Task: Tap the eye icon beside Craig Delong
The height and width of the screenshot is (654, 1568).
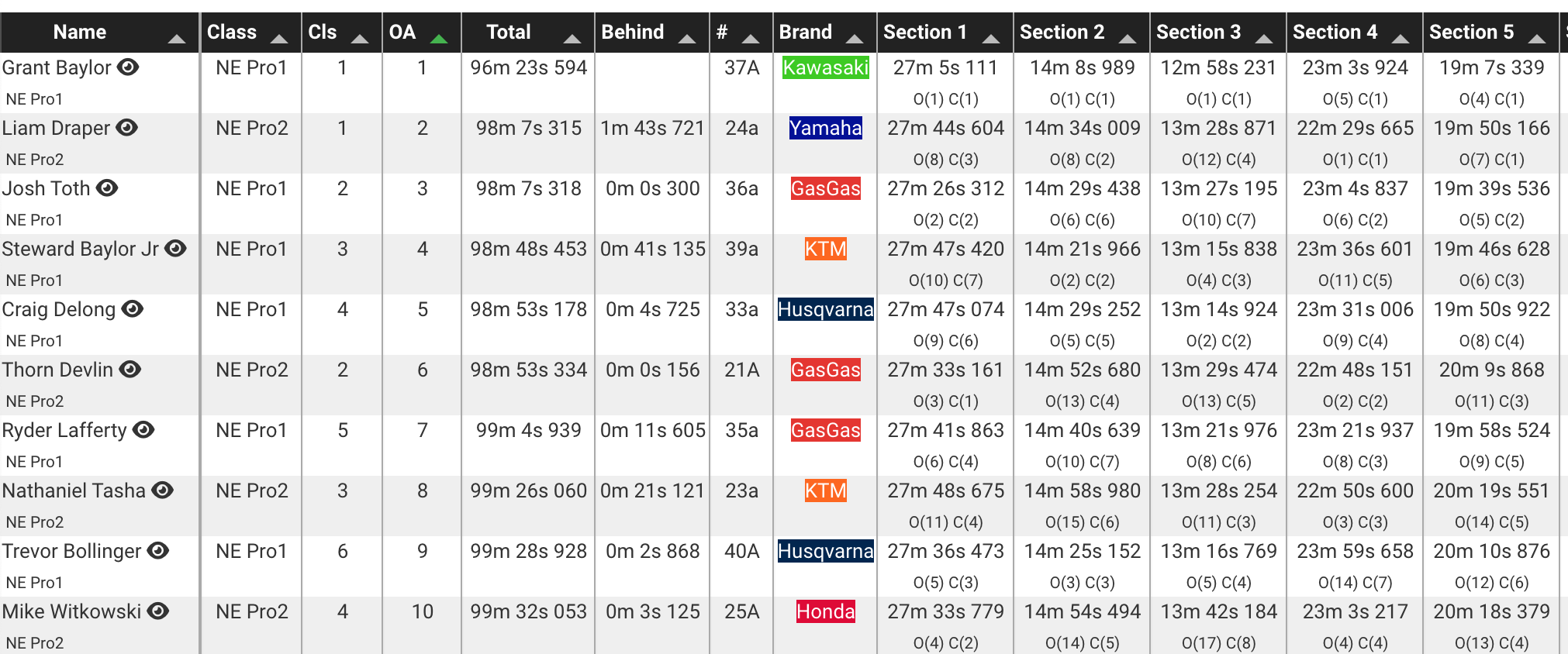Action: coord(133,309)
